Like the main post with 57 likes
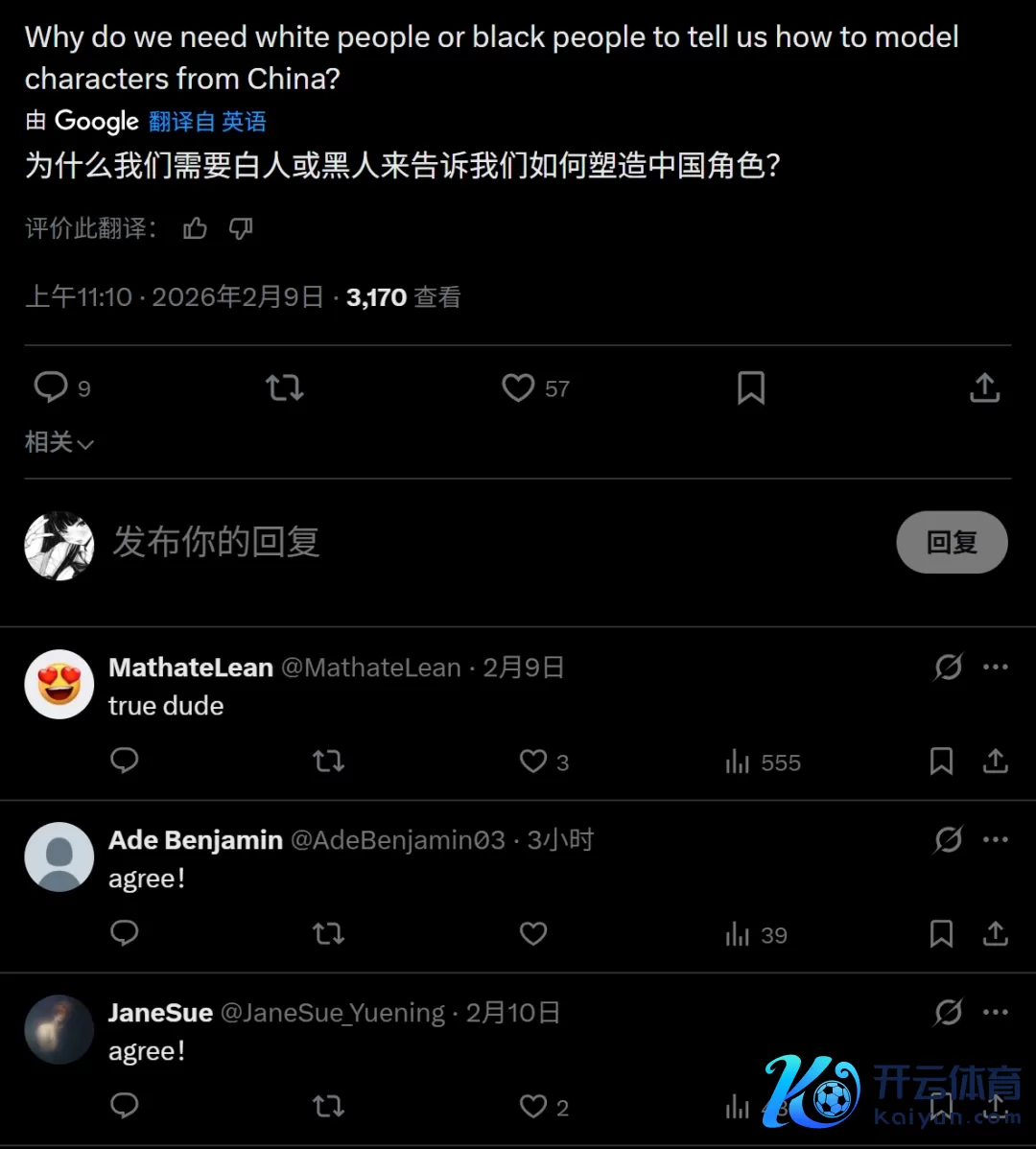The image size is (1036, 1149). 518,387
